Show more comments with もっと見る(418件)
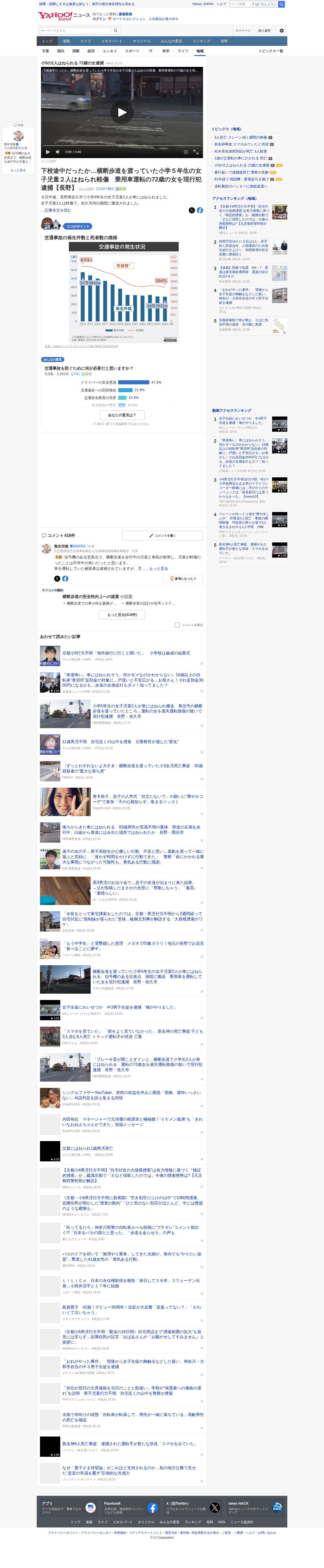The height and width of the screenshot is (1568, 324). tap(121, 615)
